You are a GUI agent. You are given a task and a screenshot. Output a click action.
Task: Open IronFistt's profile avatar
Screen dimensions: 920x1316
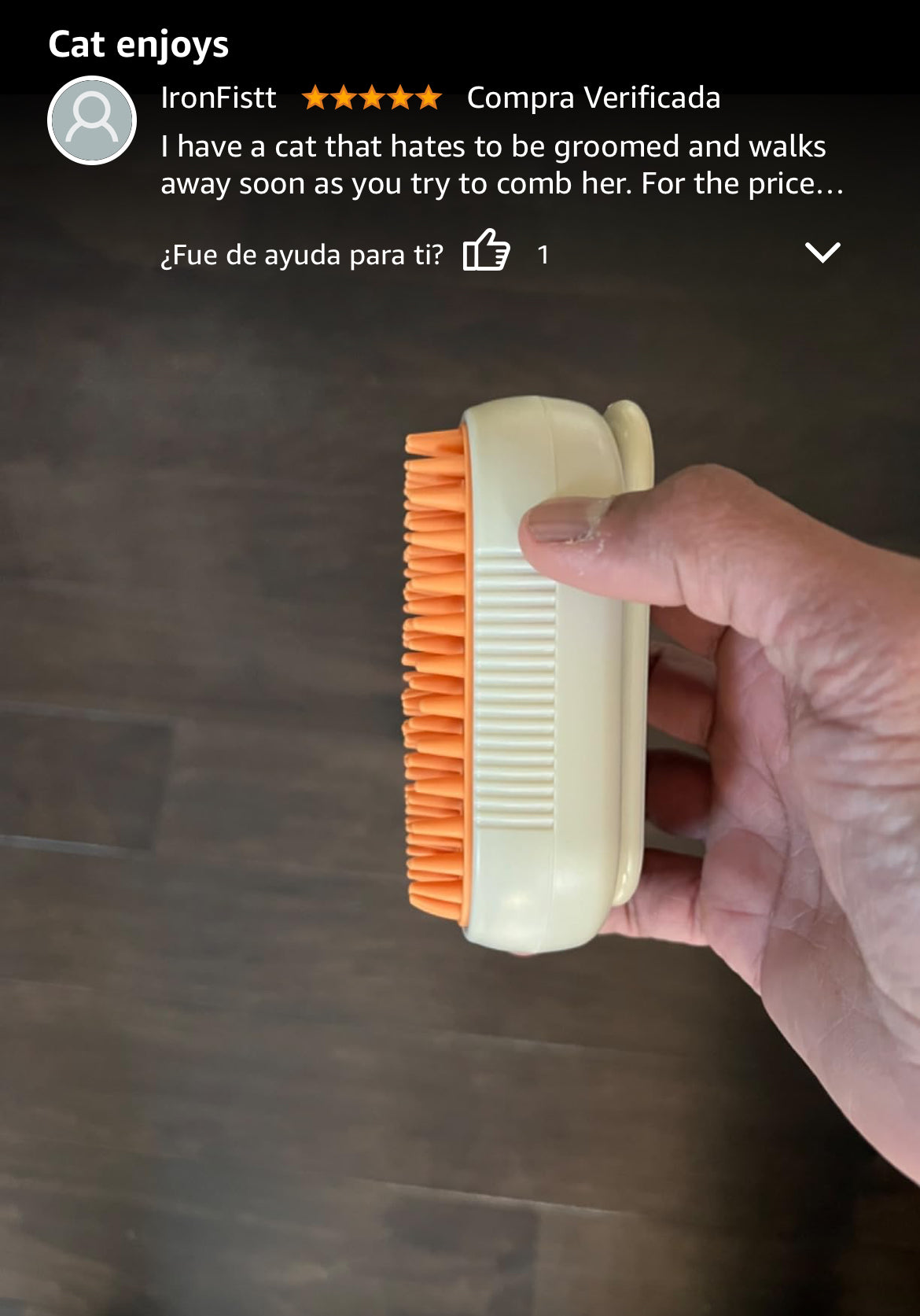92,120
